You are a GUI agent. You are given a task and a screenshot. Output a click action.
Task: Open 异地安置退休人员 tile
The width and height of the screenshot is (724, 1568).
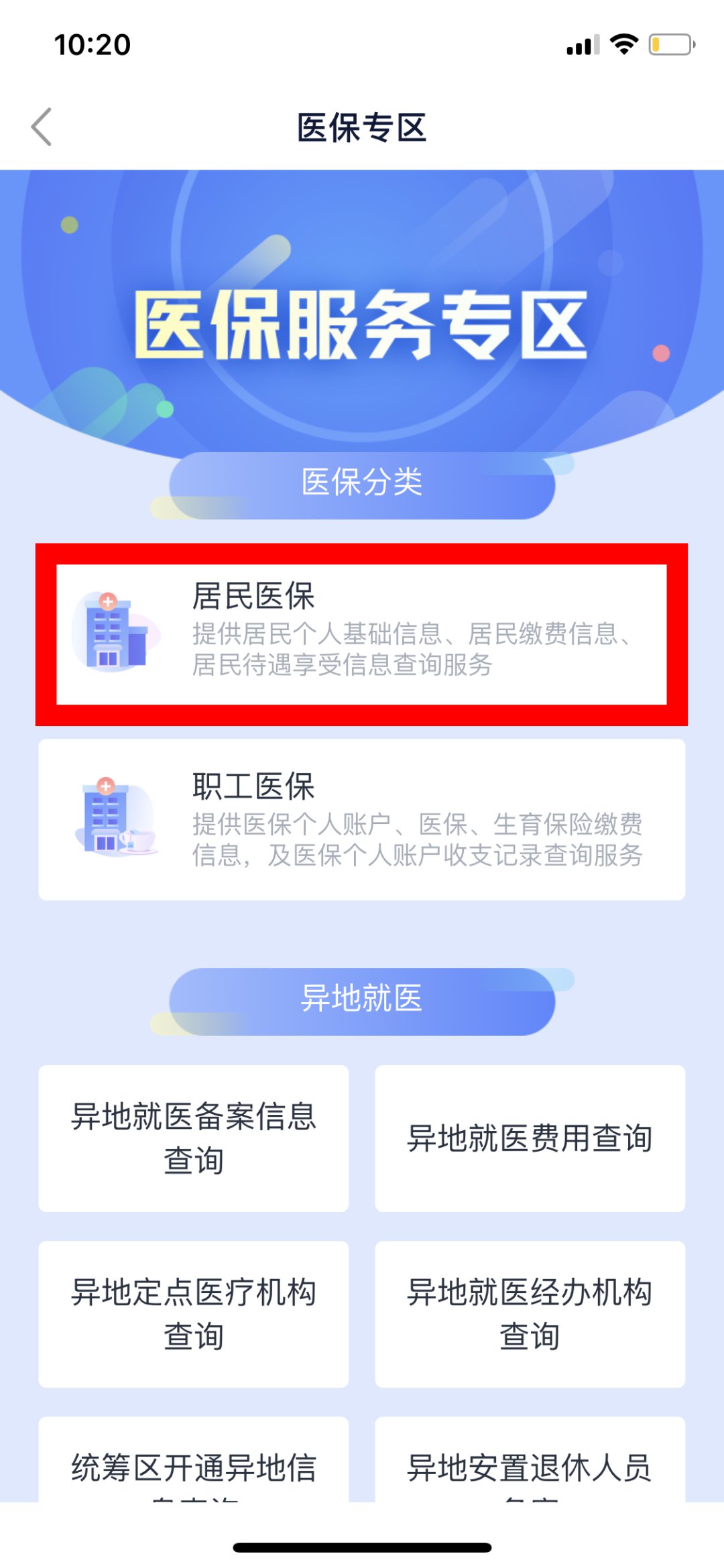point(530,1465)
